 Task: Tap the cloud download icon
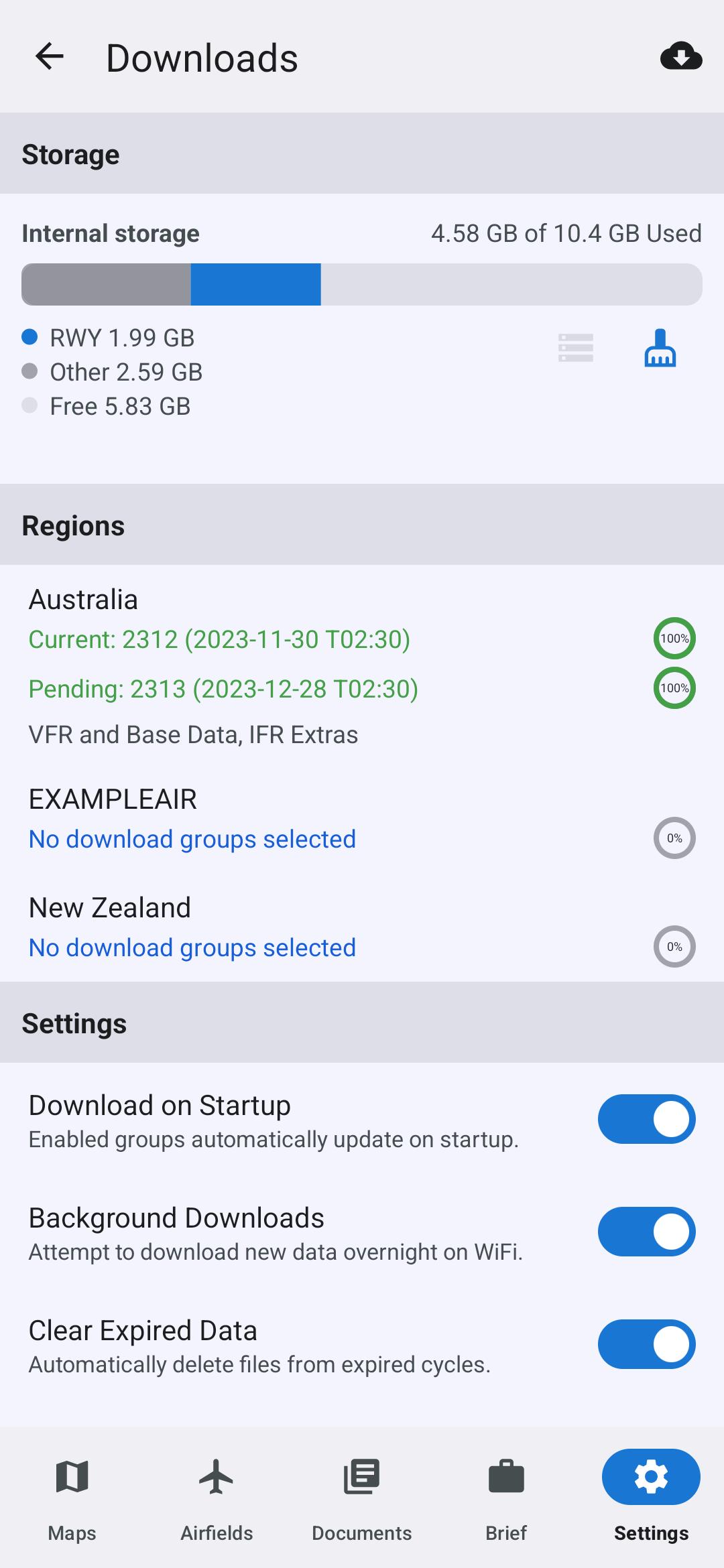point(681,56)
